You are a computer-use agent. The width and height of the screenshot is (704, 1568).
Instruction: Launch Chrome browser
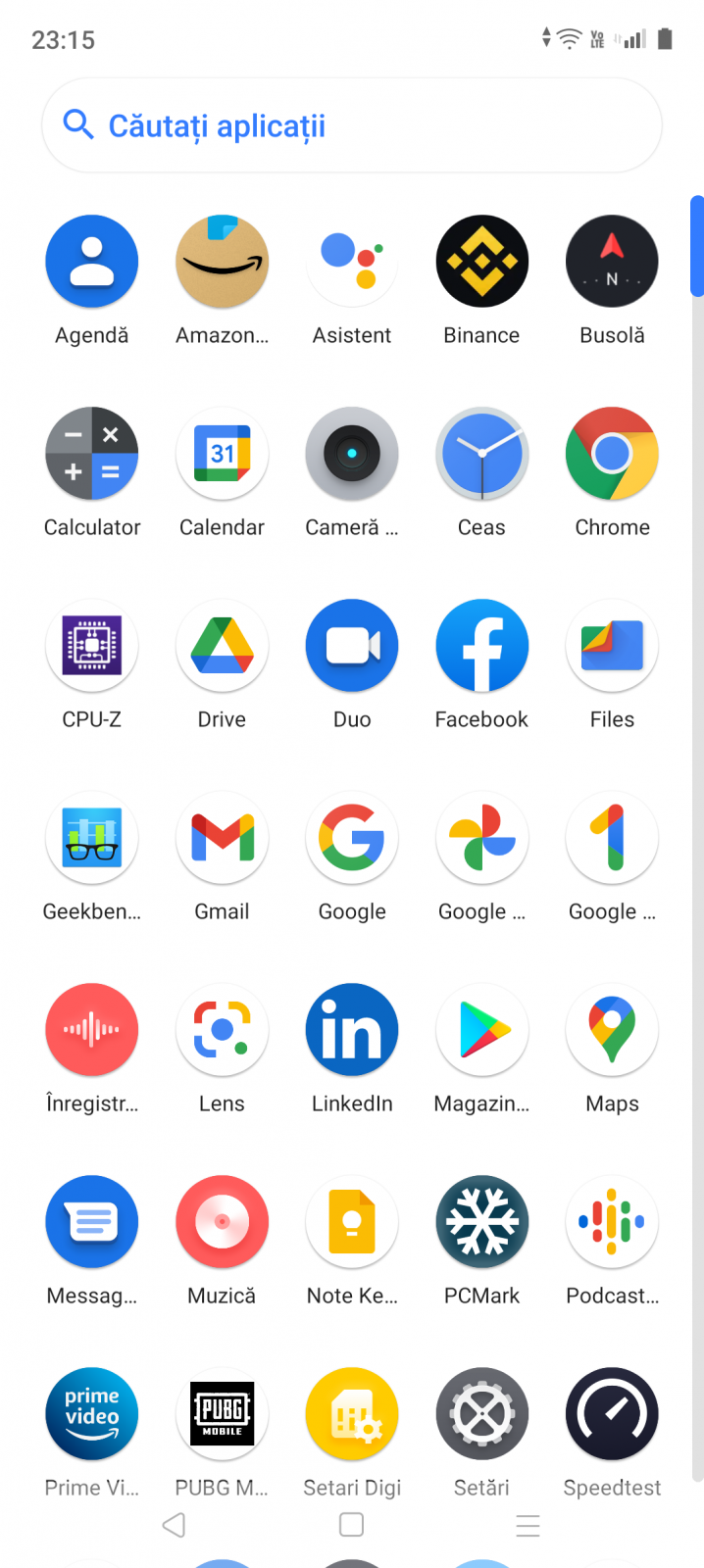612,454
